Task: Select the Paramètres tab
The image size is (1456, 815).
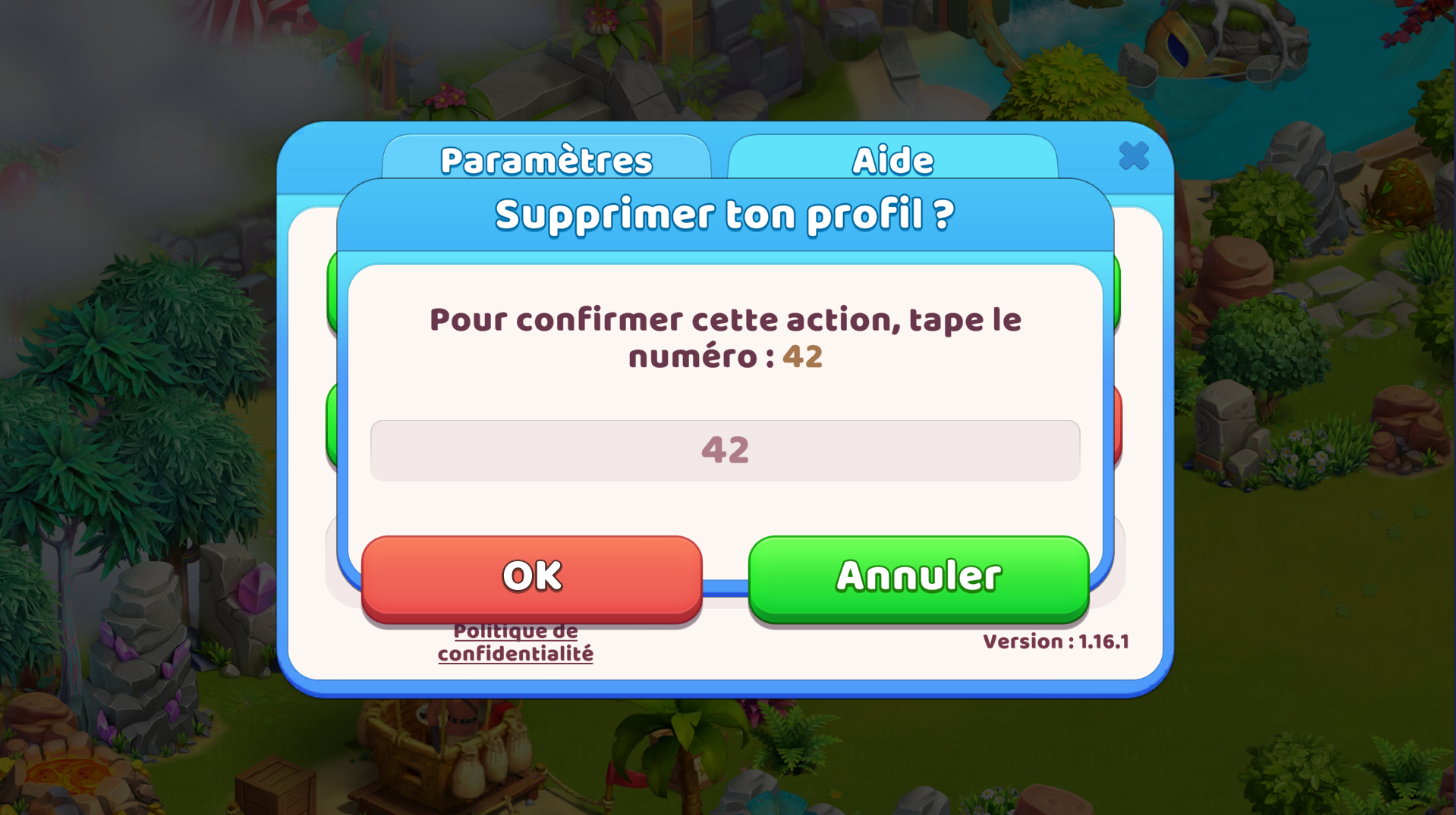Action: (x=546, y=160)
